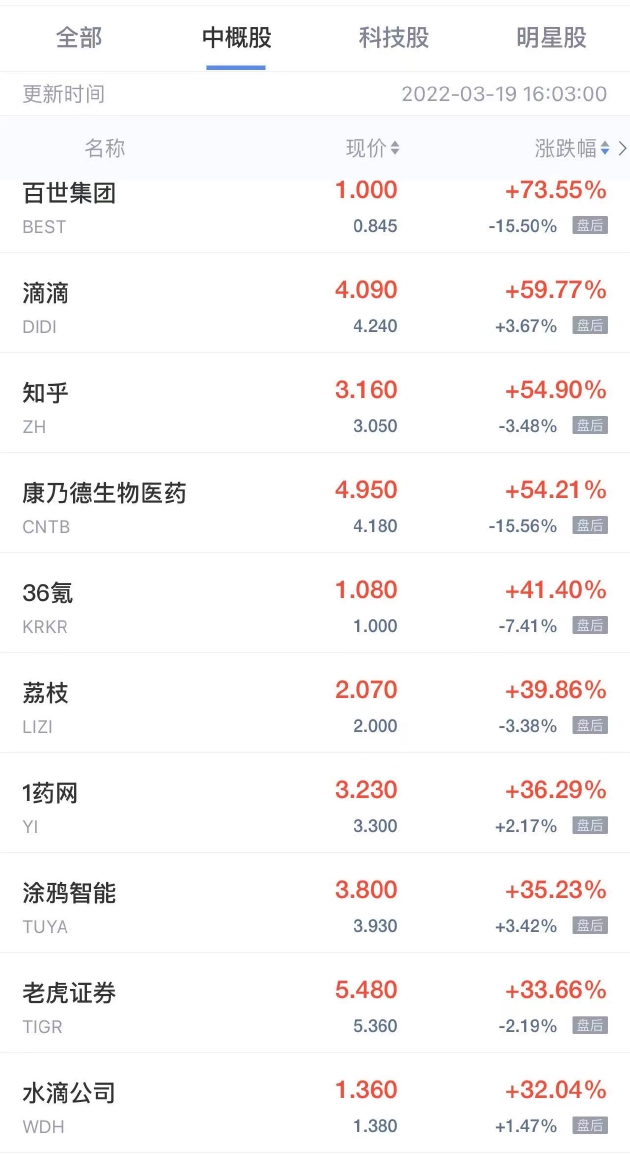Switch to the 明星股 tab
Image resolution: width=630 pixels, height=1155 pixels.
(x=551, y=38)
